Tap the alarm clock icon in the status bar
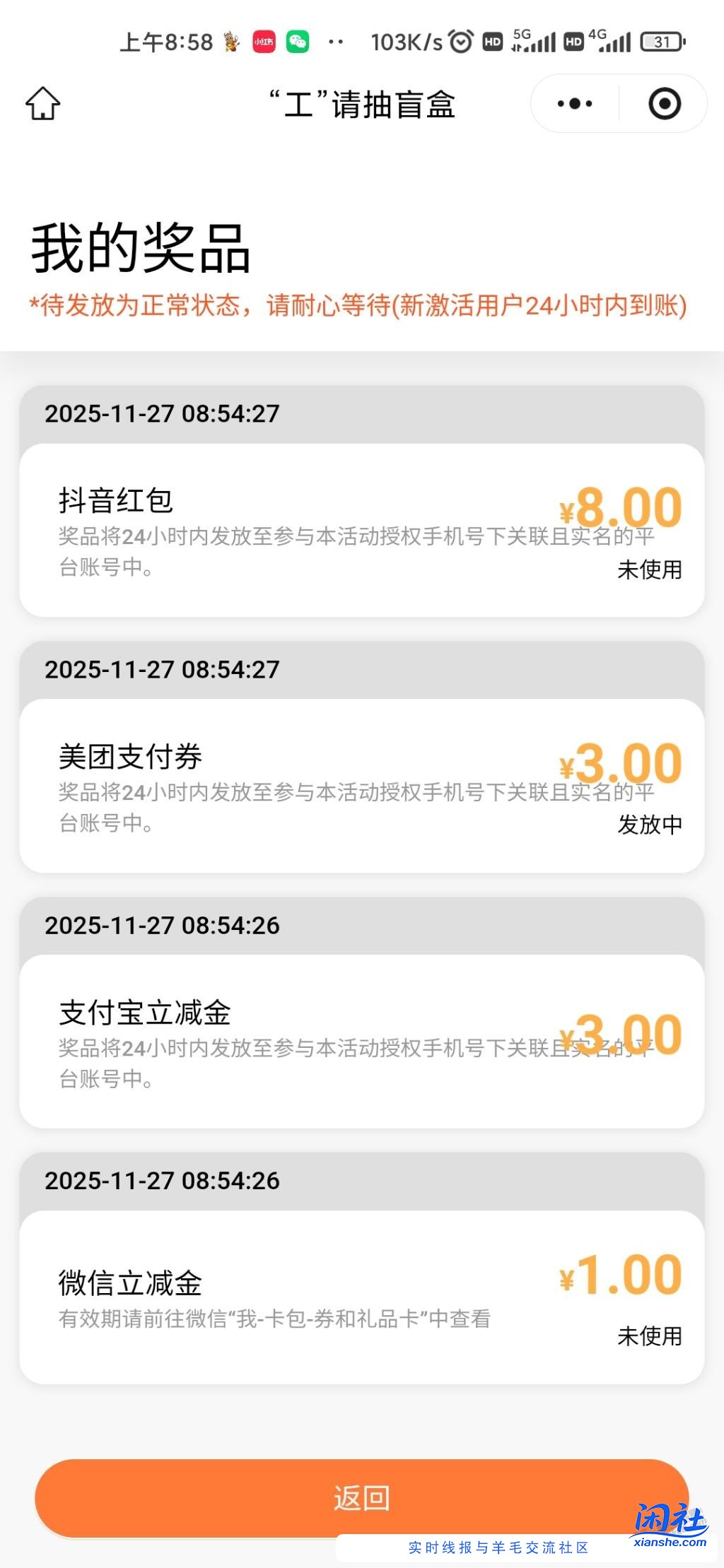The width and height of the screenshot is (724, 1568). (x=462, y=40)
